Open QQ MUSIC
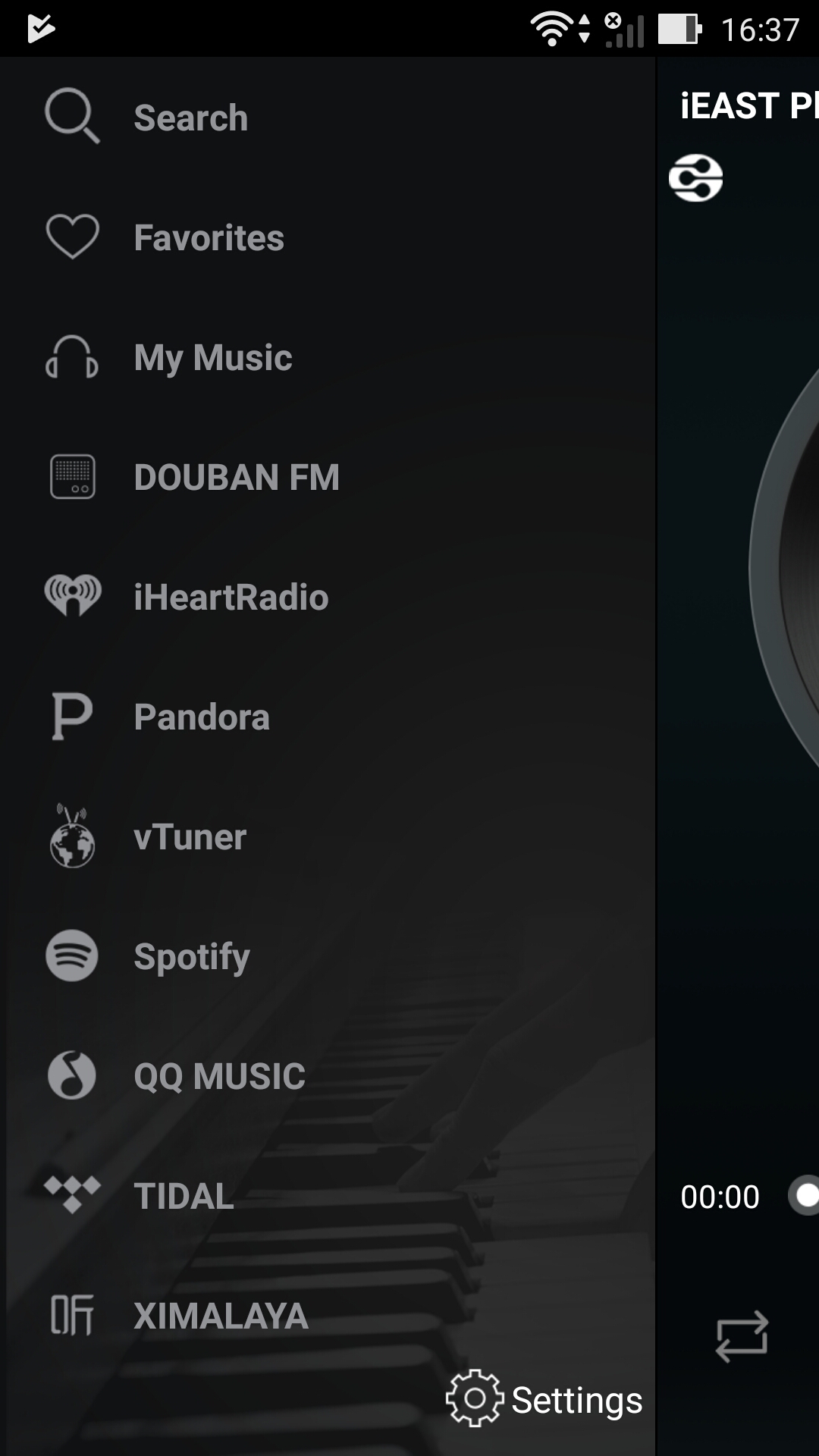 [219, 1076]
